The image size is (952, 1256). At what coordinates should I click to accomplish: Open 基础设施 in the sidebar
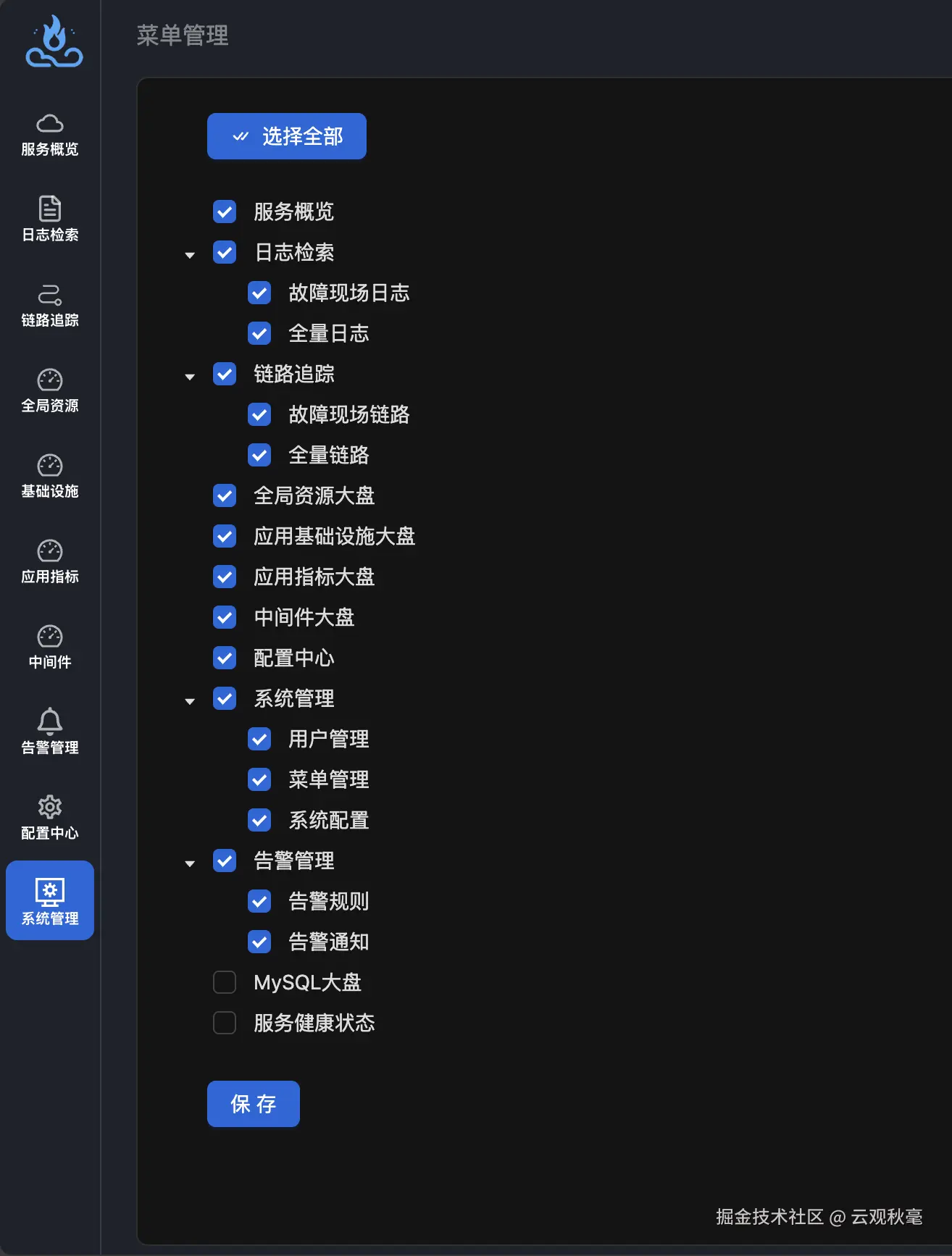[x=50, y=476]
